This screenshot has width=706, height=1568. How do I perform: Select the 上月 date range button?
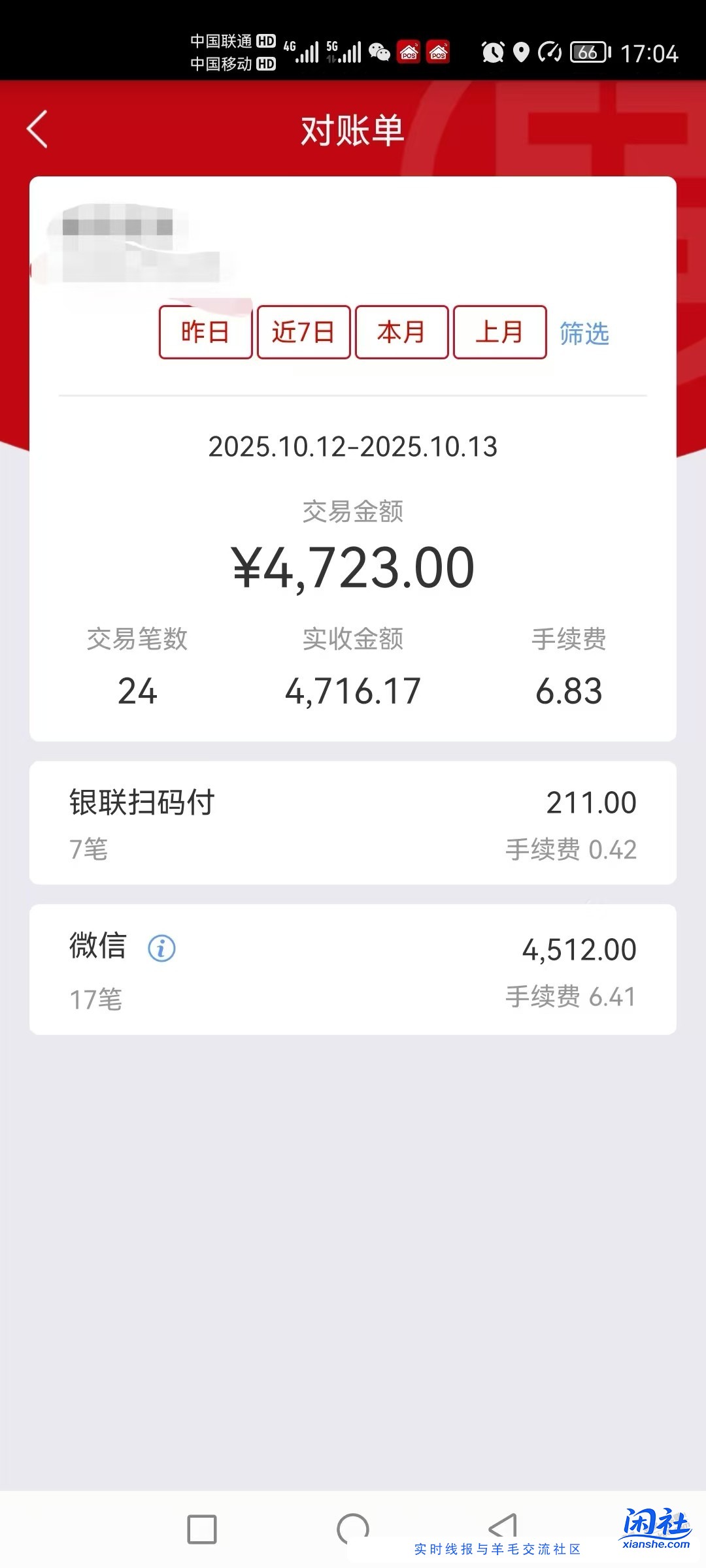499,332
